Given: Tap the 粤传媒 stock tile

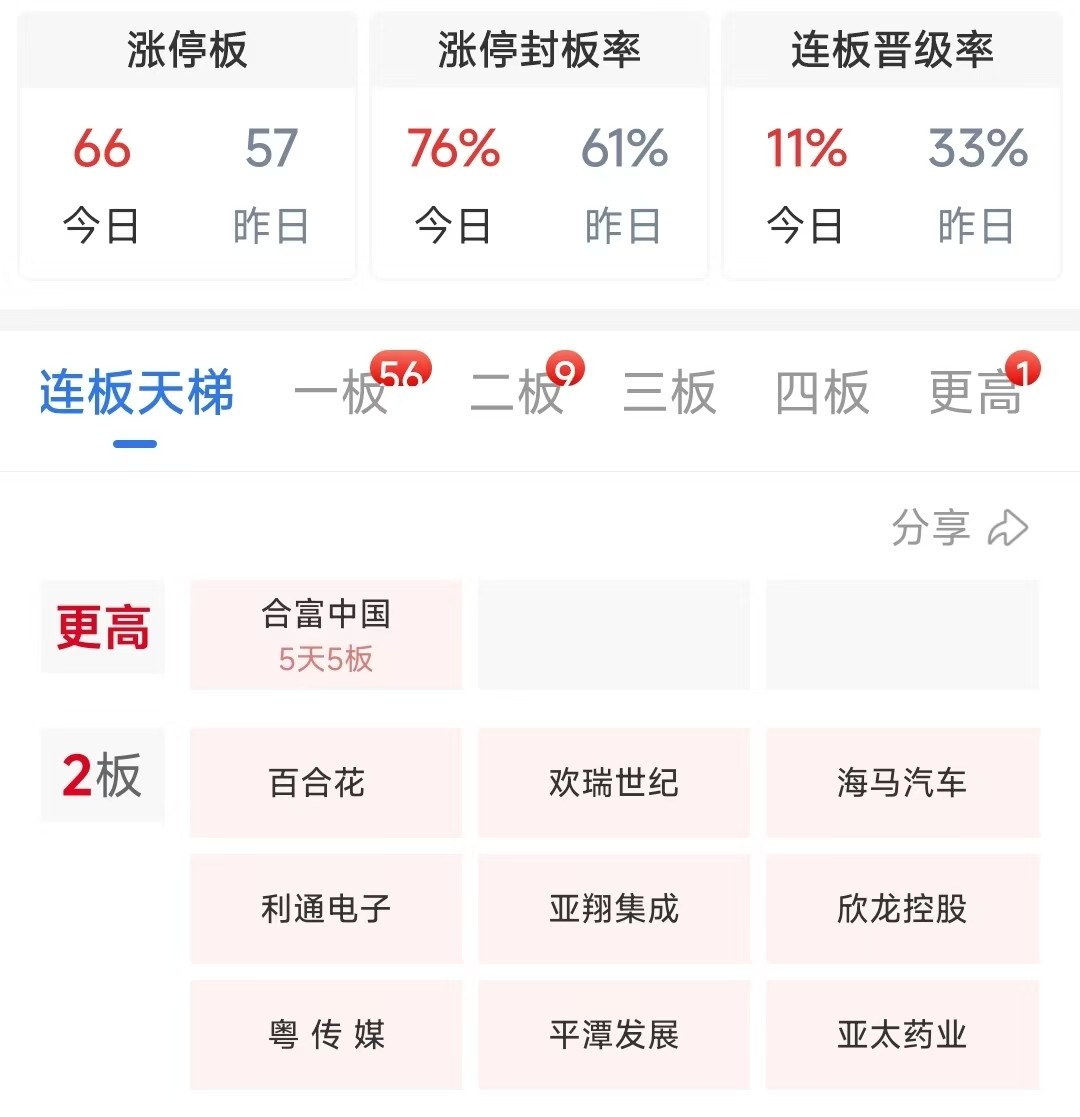Looking at the screenshot, I should 326,1035.
